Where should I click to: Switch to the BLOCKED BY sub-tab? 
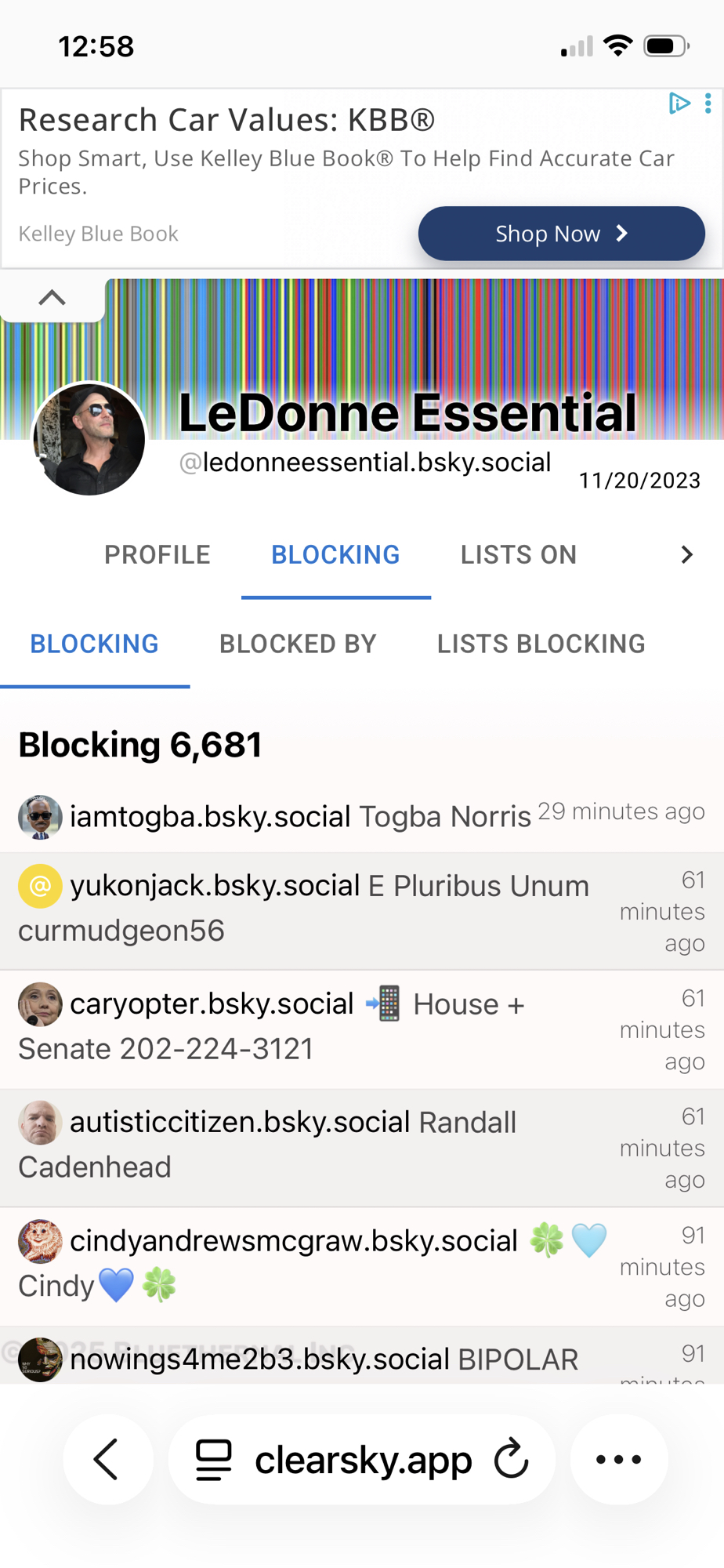[x=298, y=644]
